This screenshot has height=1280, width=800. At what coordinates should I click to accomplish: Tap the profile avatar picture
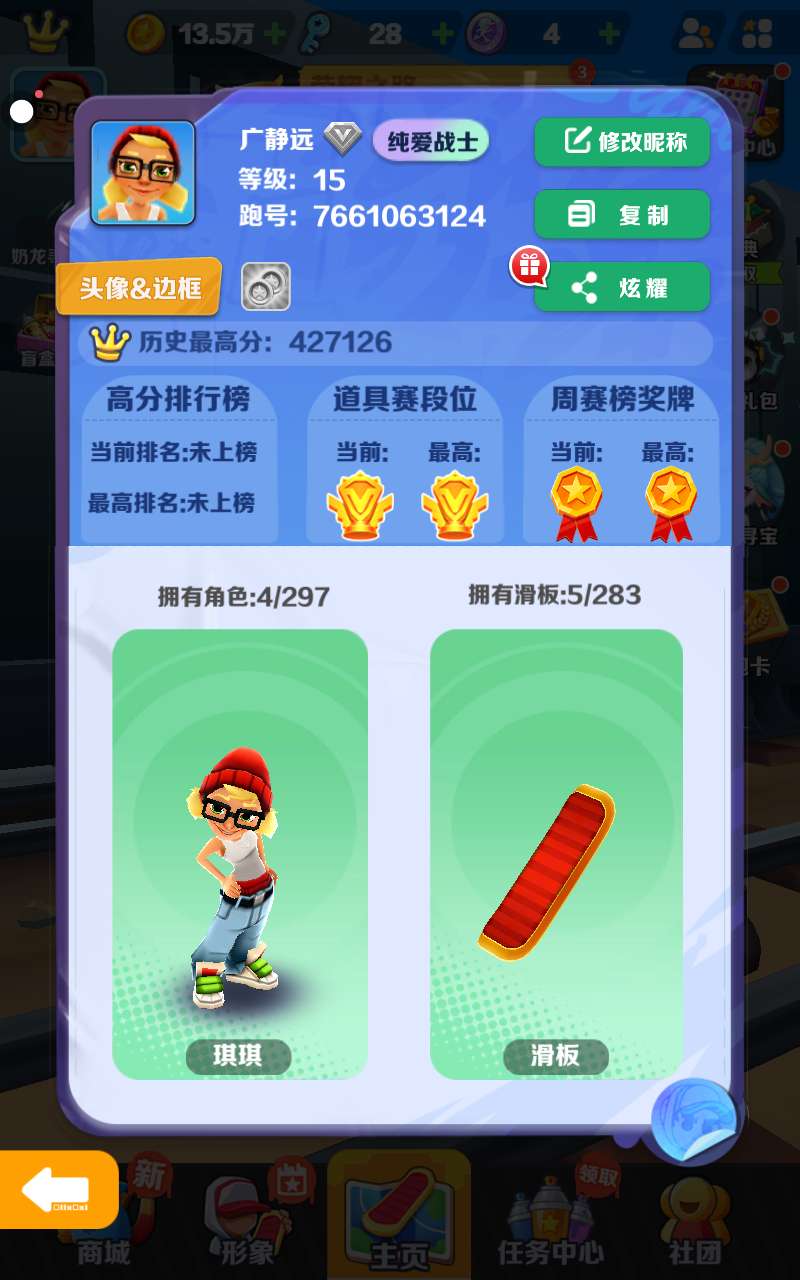coord(143,173)
